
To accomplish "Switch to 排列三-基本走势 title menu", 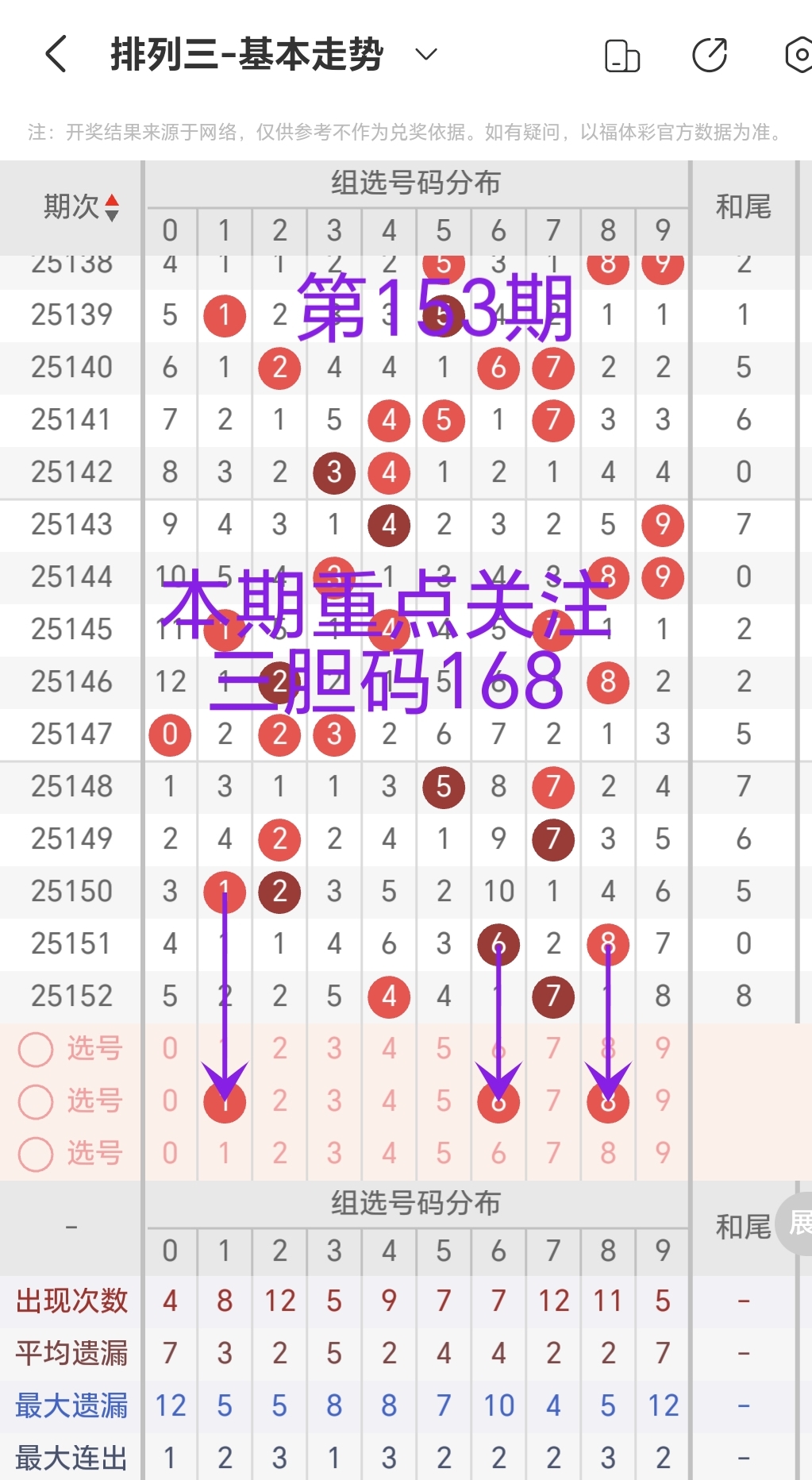I will 246,54.
